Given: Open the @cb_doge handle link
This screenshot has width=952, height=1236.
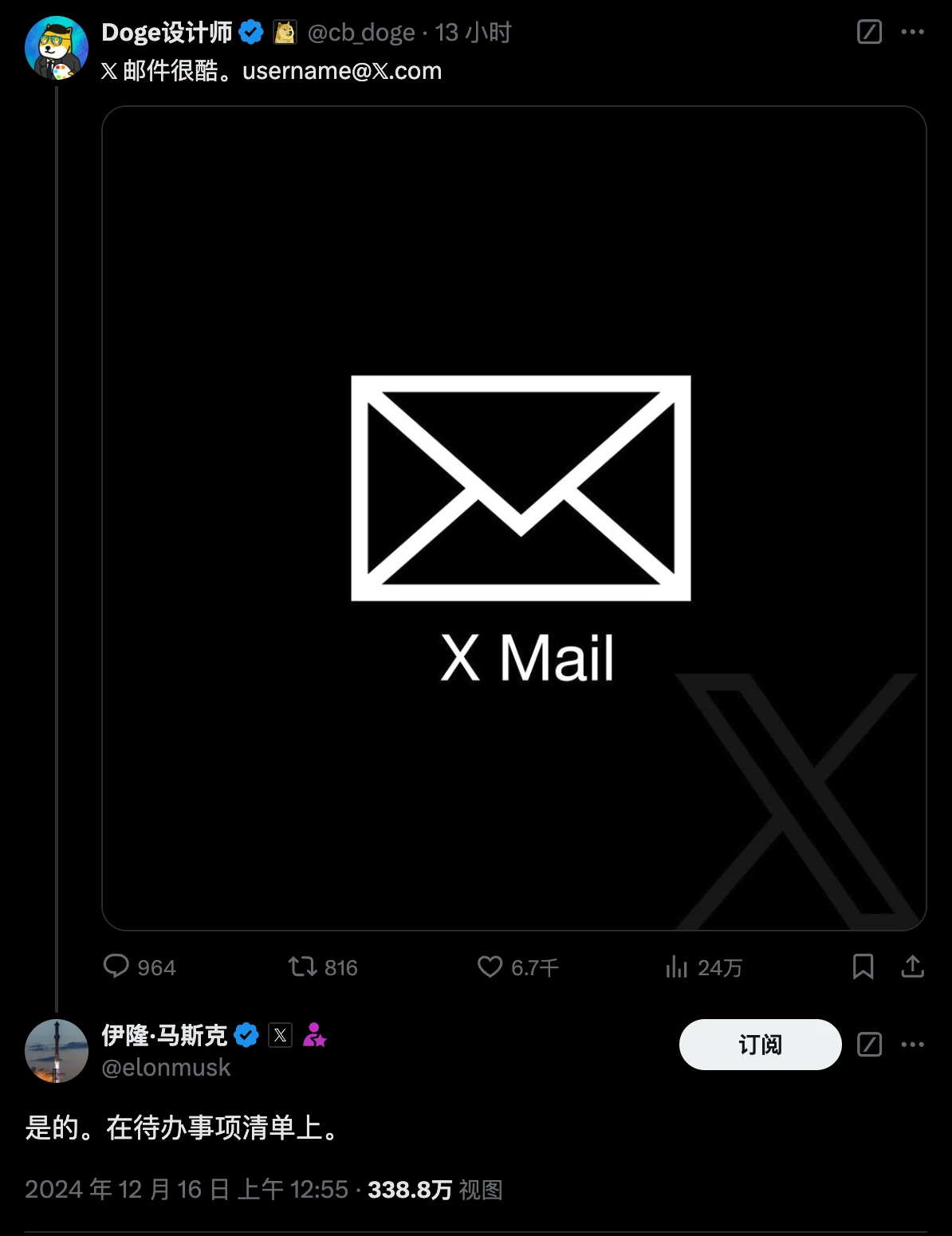Looking at the screenshot, I should coord(361,32).
